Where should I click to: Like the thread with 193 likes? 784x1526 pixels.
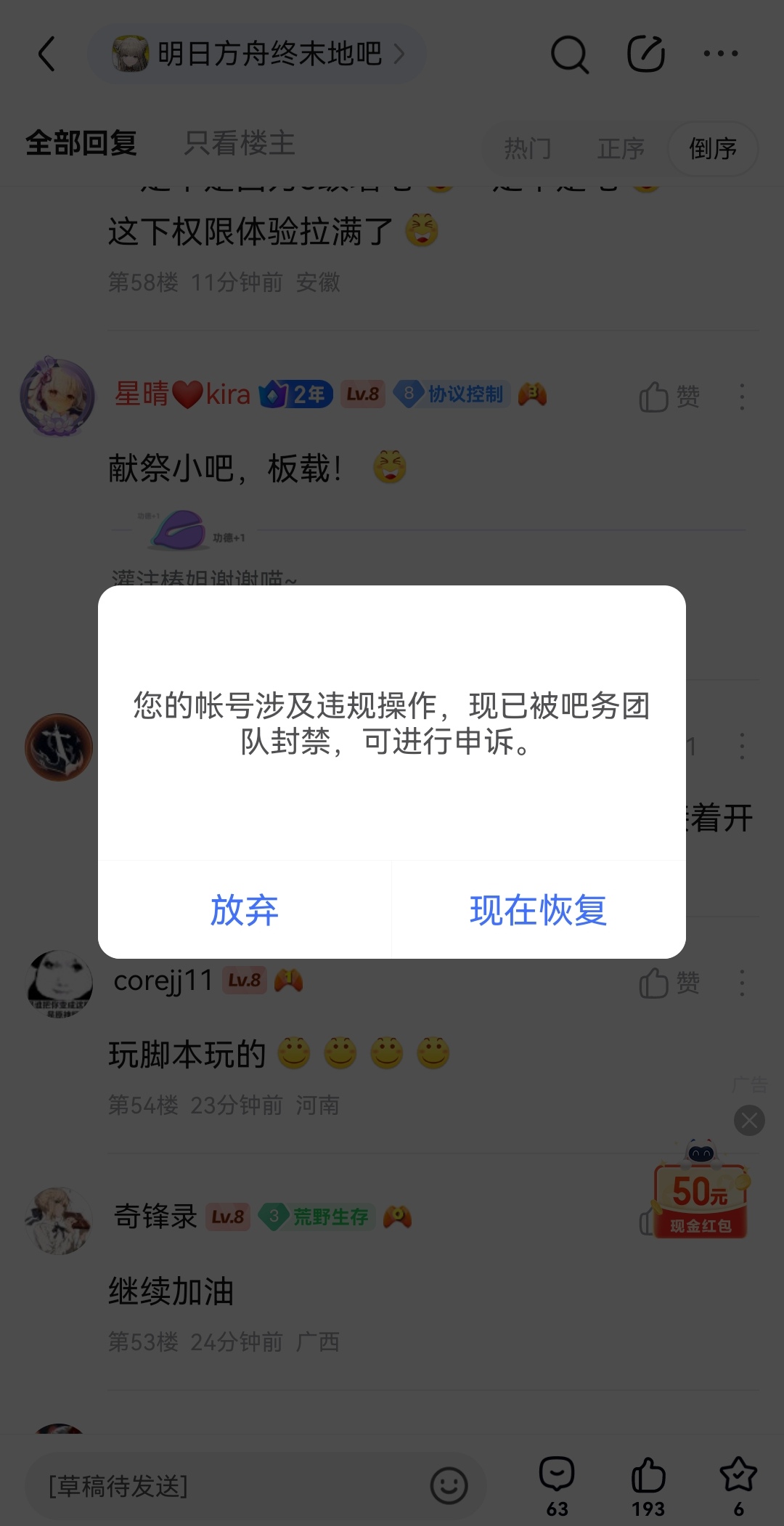pos(648,1485)
